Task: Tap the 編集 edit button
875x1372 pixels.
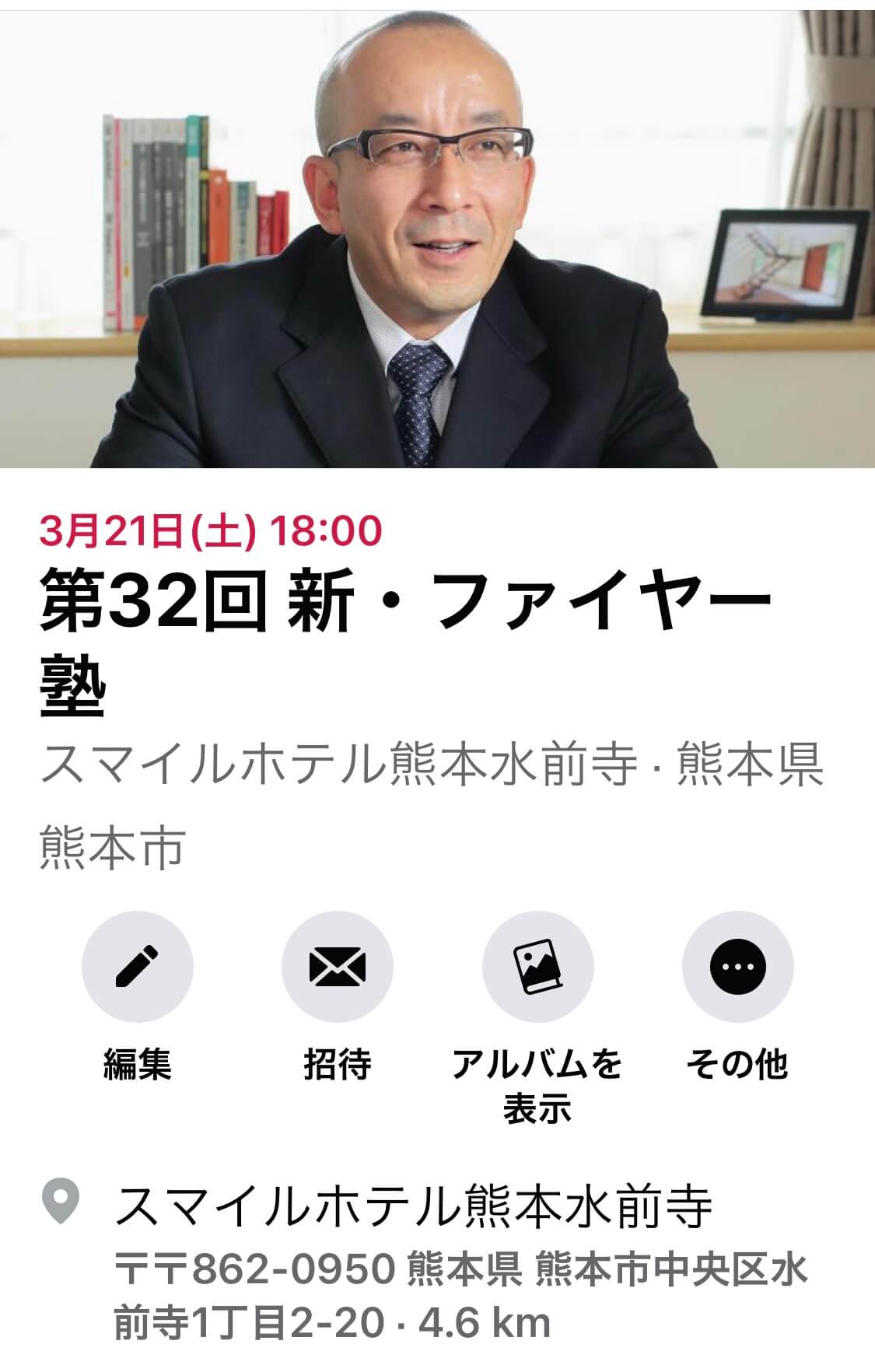Action: [x=137, y=967]
